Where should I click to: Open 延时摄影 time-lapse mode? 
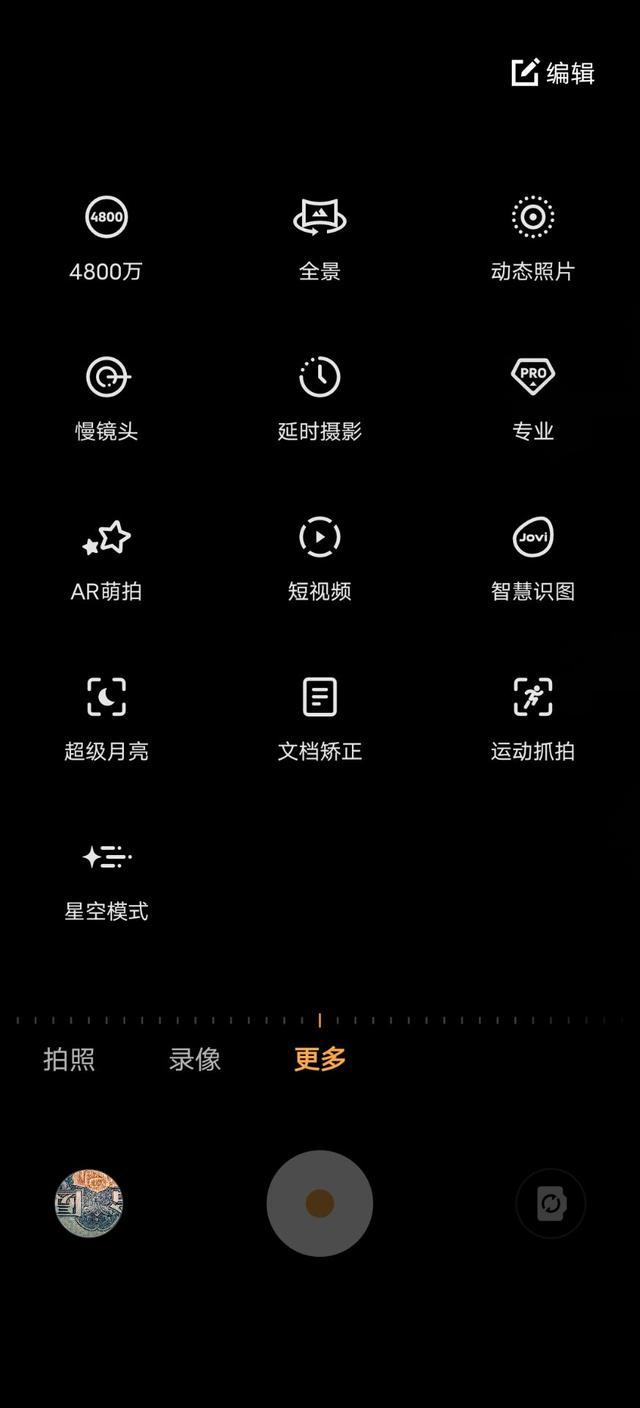pos(320,398)
